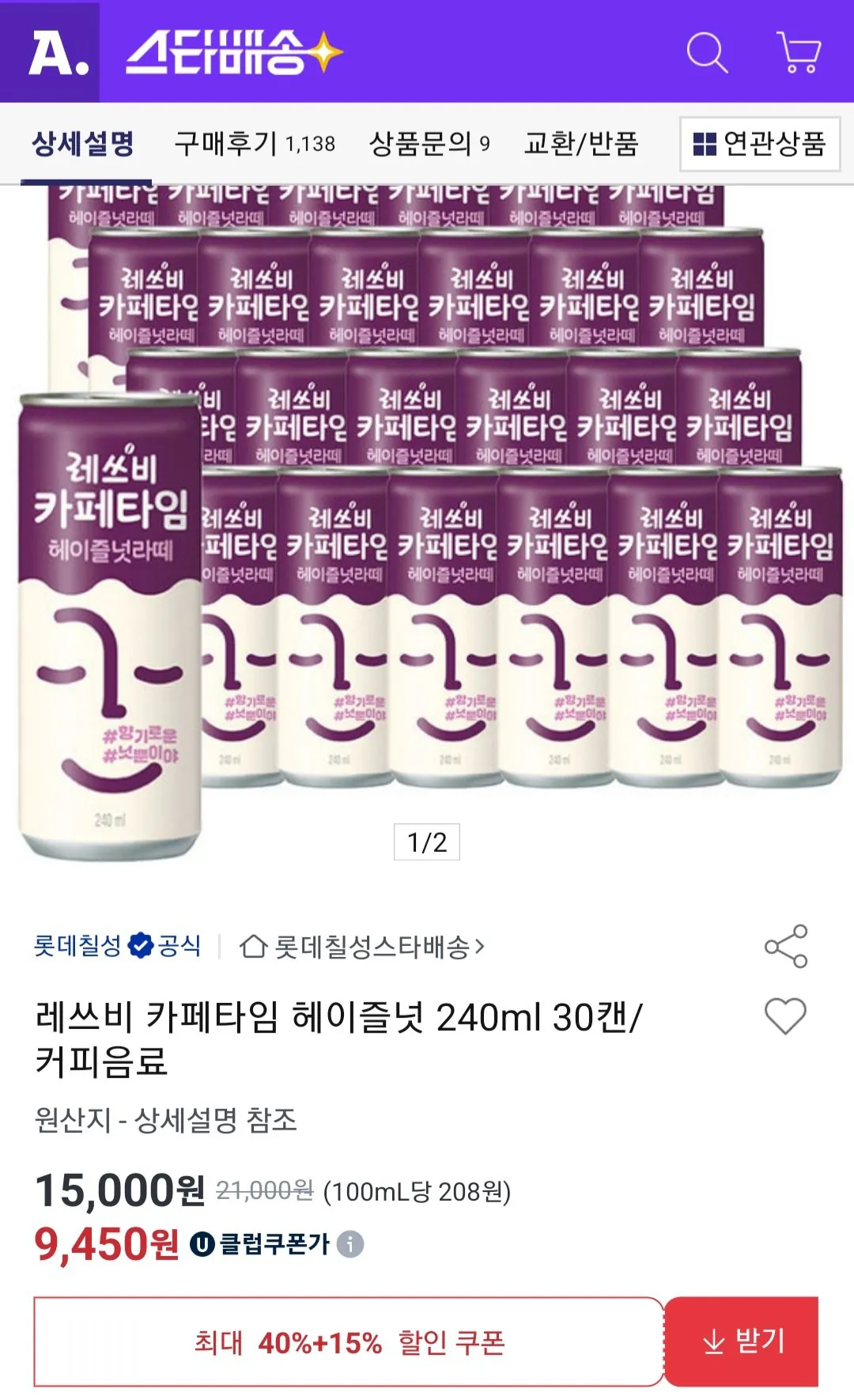Open the 상품문의 9 section
Image resolution: width=854 pixels, height=1400 pixels.
click(429, 146)
